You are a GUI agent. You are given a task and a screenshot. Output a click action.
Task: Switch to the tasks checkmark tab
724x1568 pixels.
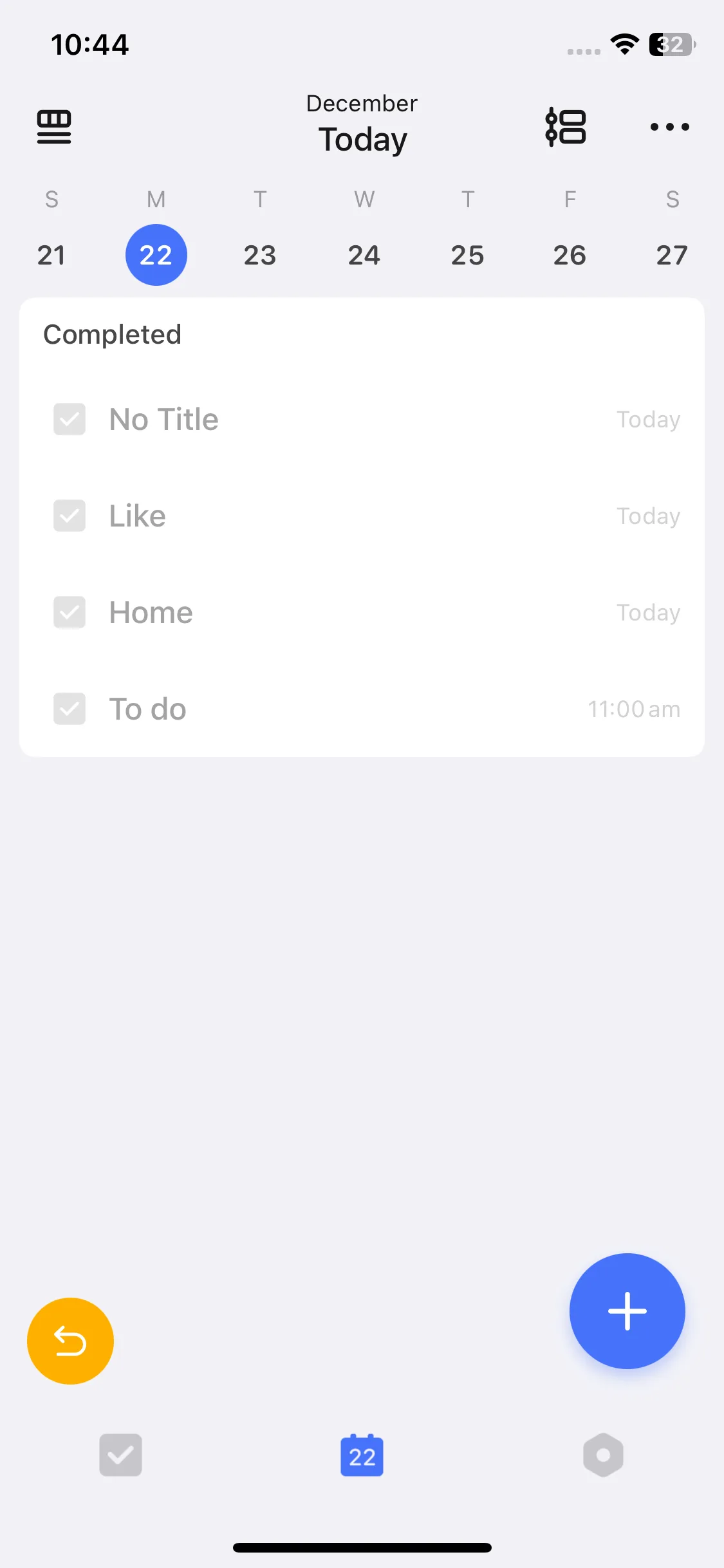[120, 1455]
